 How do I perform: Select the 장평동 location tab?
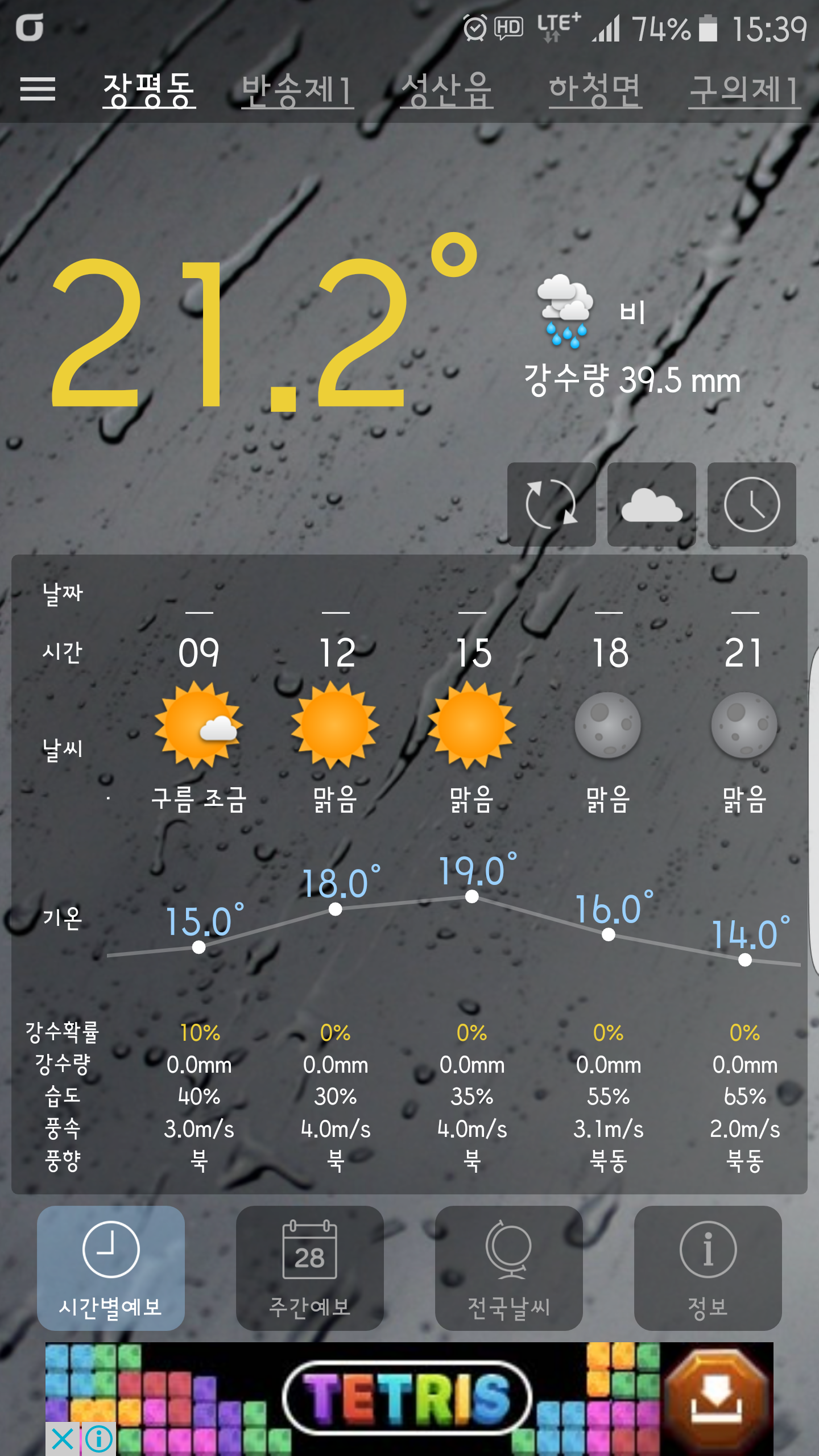[149, 90]
